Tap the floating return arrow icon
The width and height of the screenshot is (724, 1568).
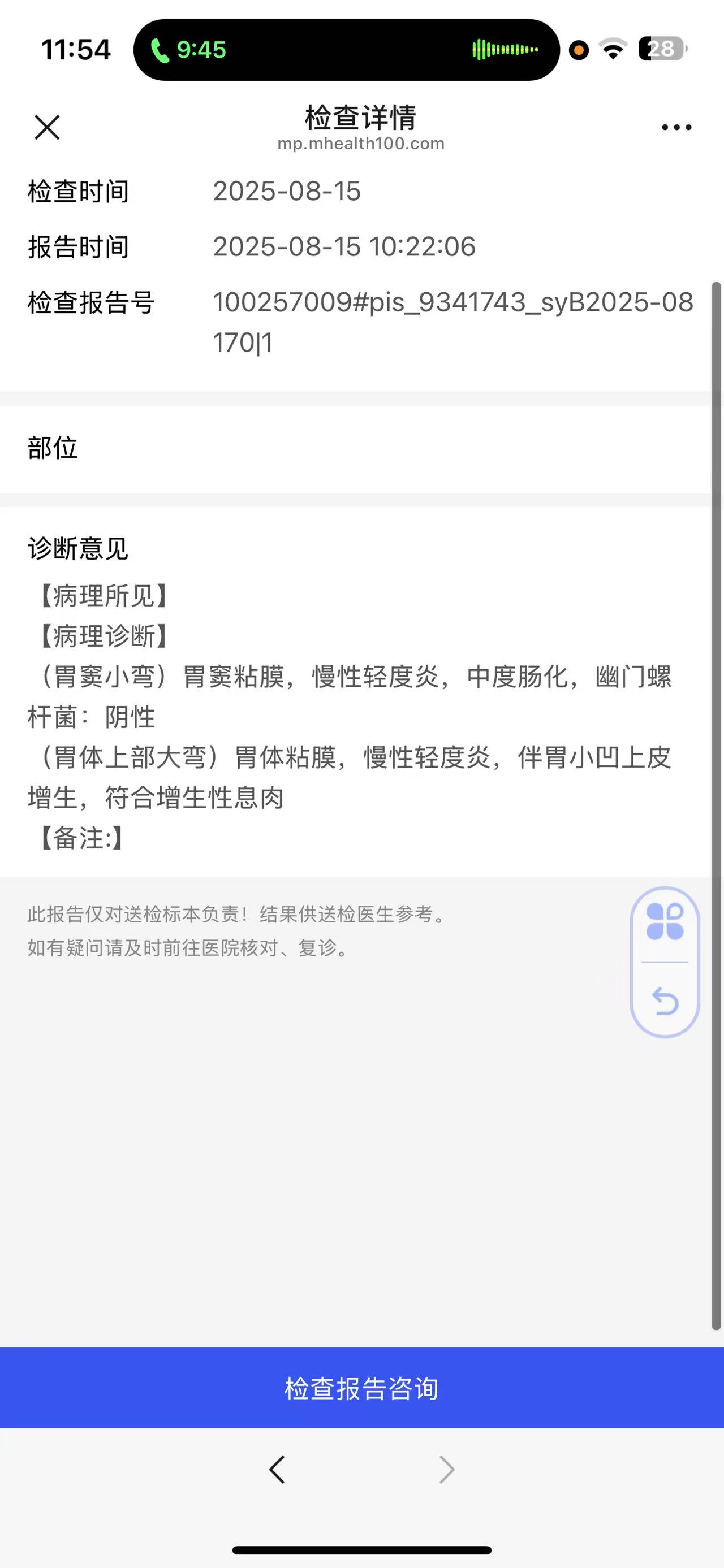664,1001
